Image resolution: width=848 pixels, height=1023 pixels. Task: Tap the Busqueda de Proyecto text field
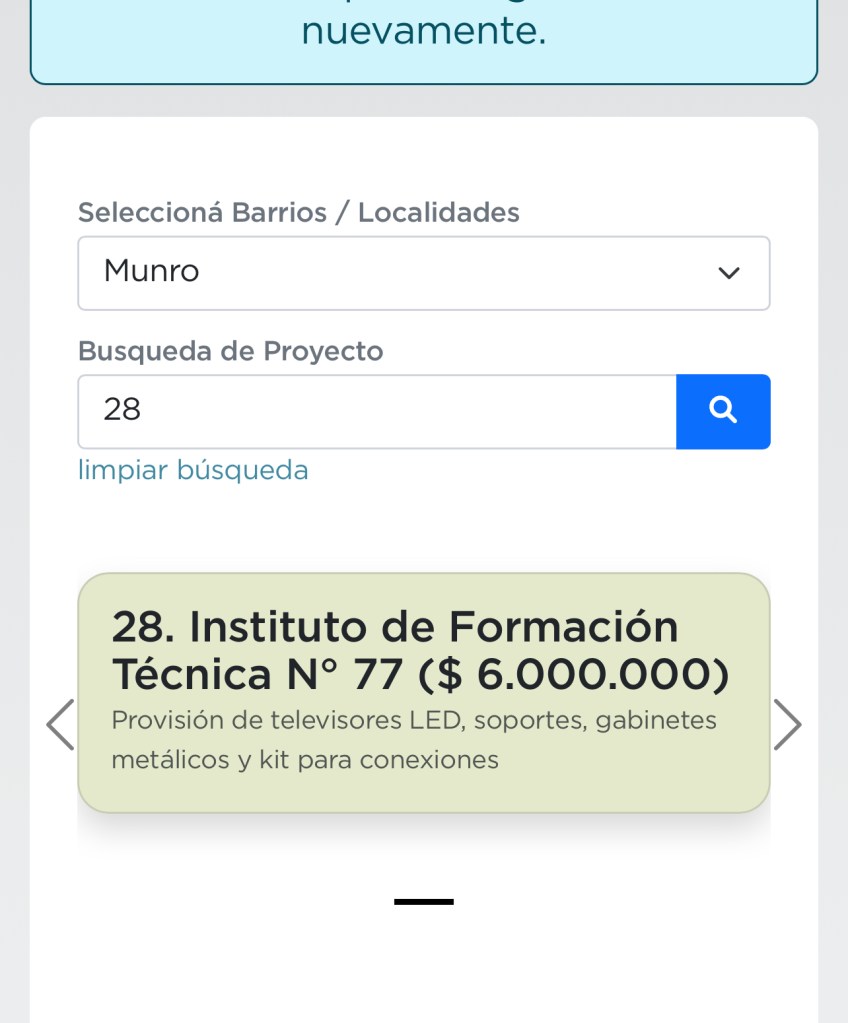(377, 411)
